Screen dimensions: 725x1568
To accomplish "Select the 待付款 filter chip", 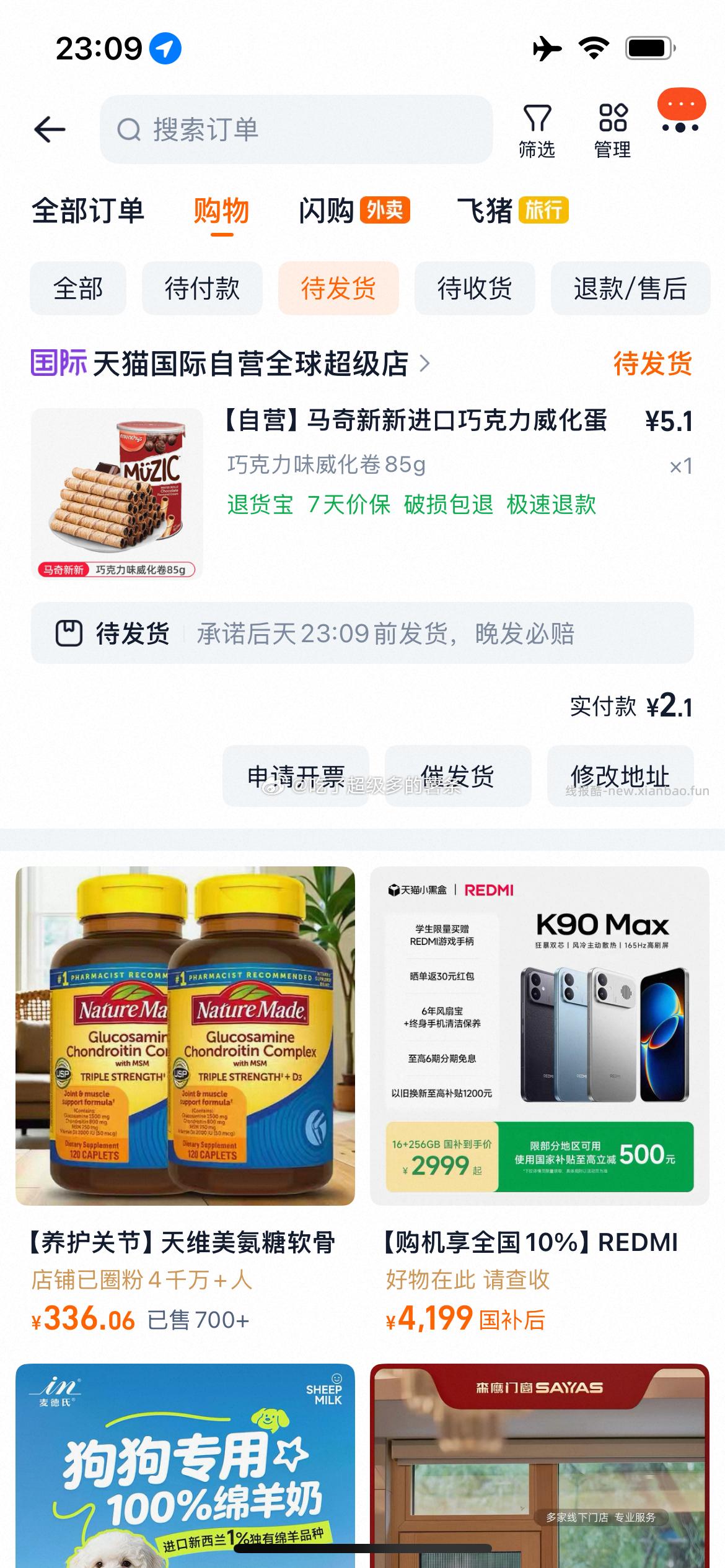I will 203,289.
